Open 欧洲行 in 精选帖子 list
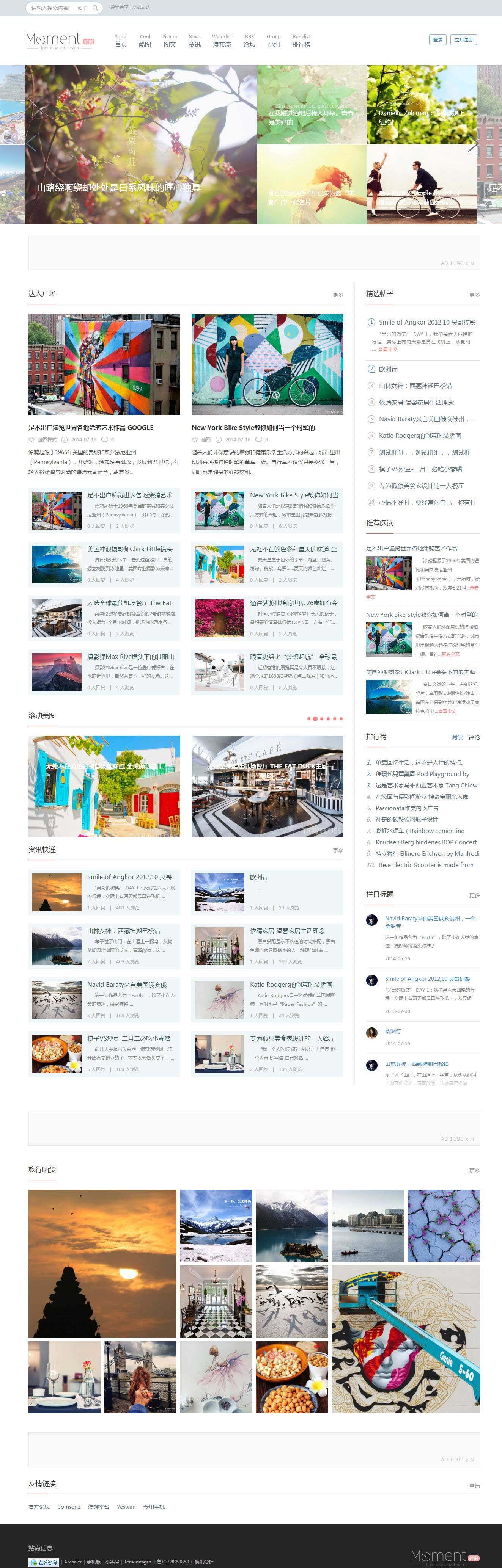The height and width of the screenshot is (1568, 502). (x=388, y=369)
